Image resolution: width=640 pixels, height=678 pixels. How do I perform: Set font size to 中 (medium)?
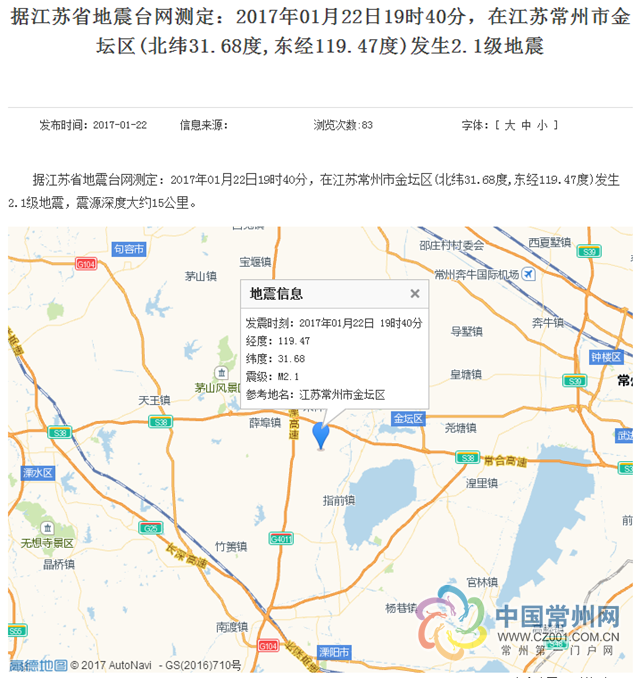click(x=526, y=125)
